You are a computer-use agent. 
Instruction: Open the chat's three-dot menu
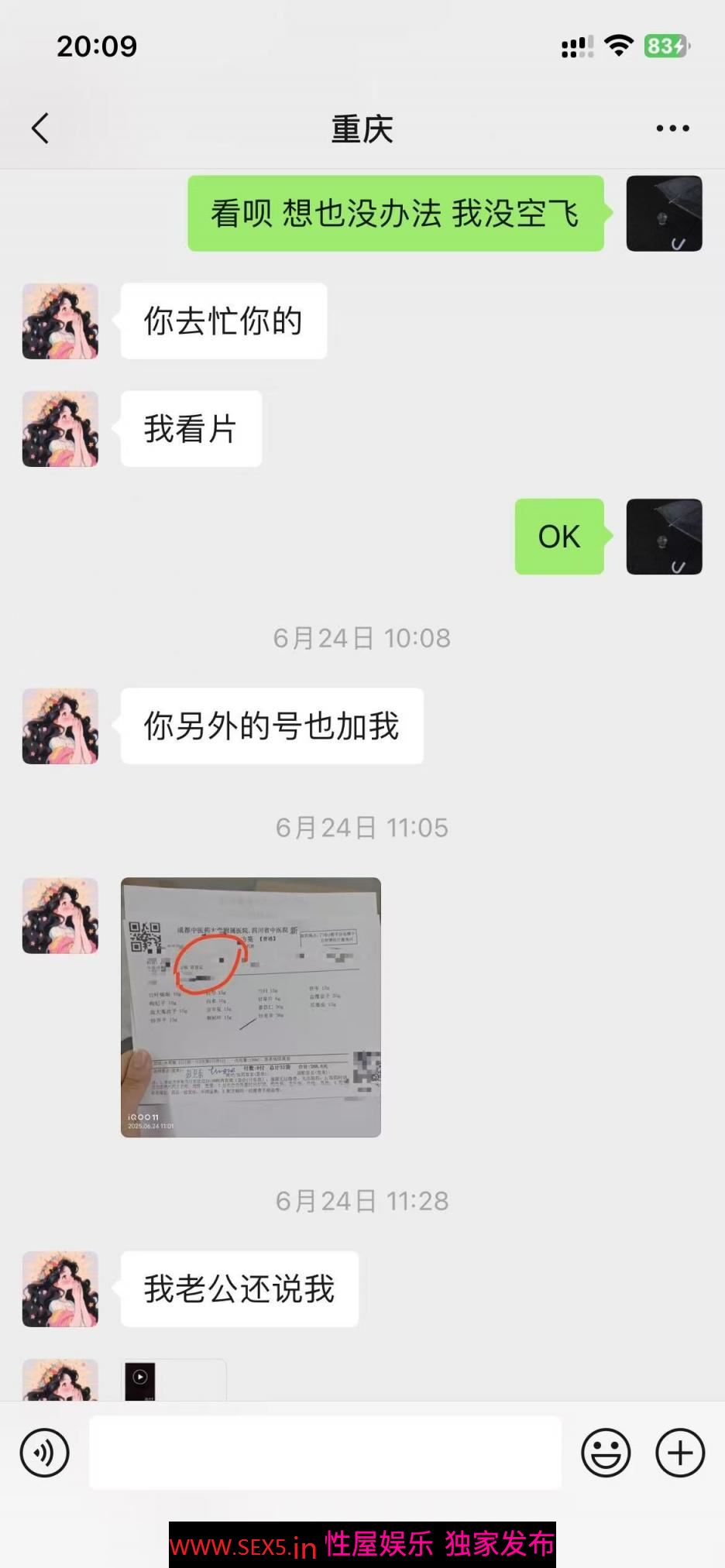point(672,129)
